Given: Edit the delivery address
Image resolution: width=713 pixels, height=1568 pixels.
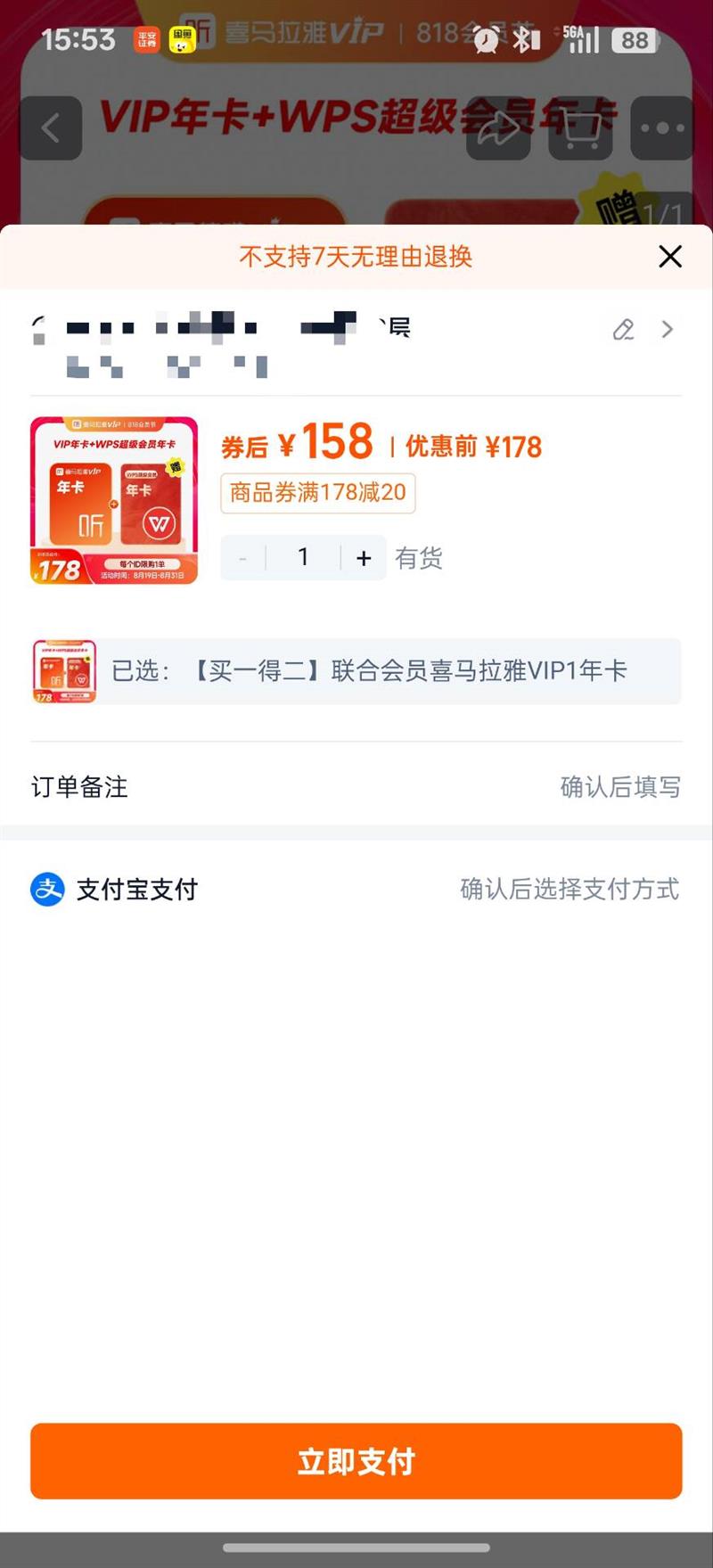Looking at the screenshot, I should click(x=623, y=330).
